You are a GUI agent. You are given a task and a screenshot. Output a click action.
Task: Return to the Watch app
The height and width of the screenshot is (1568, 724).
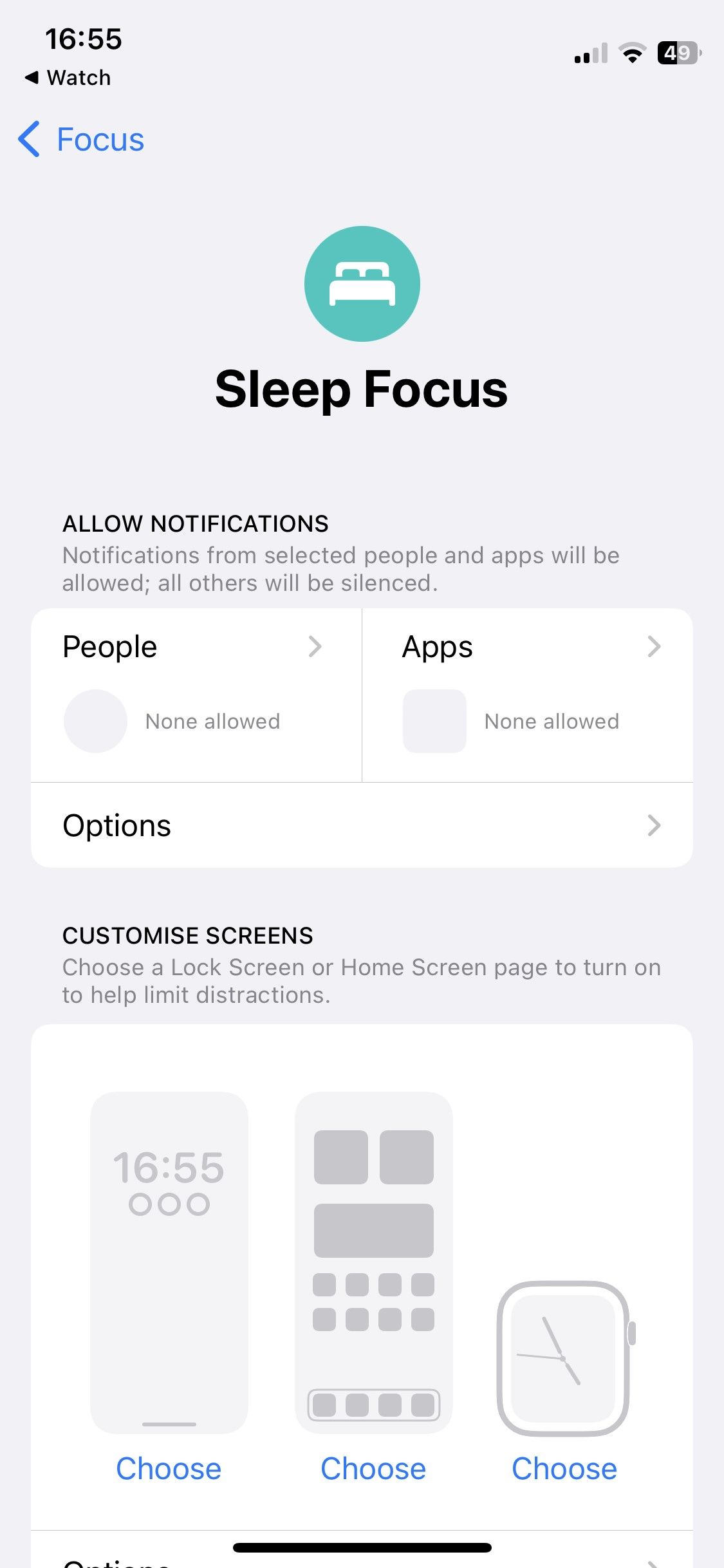(x=68, y=78)
